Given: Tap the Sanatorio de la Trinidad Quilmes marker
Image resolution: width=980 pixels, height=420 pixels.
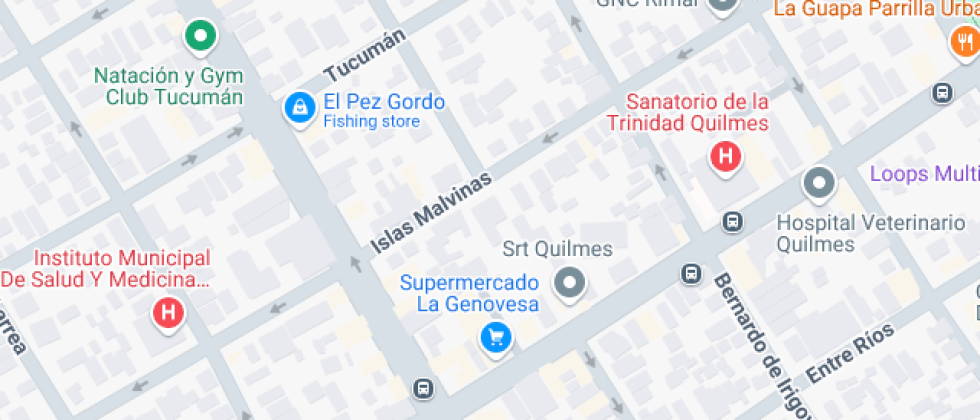Looking at the screenshot, I should click(725, 157).
